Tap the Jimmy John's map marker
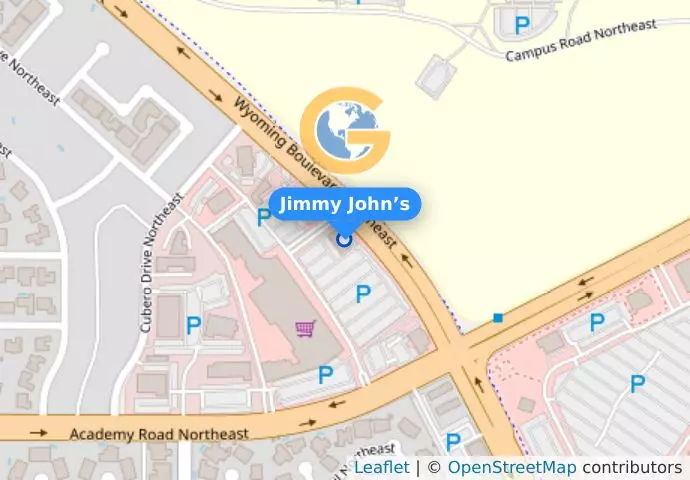 (344, 239)
